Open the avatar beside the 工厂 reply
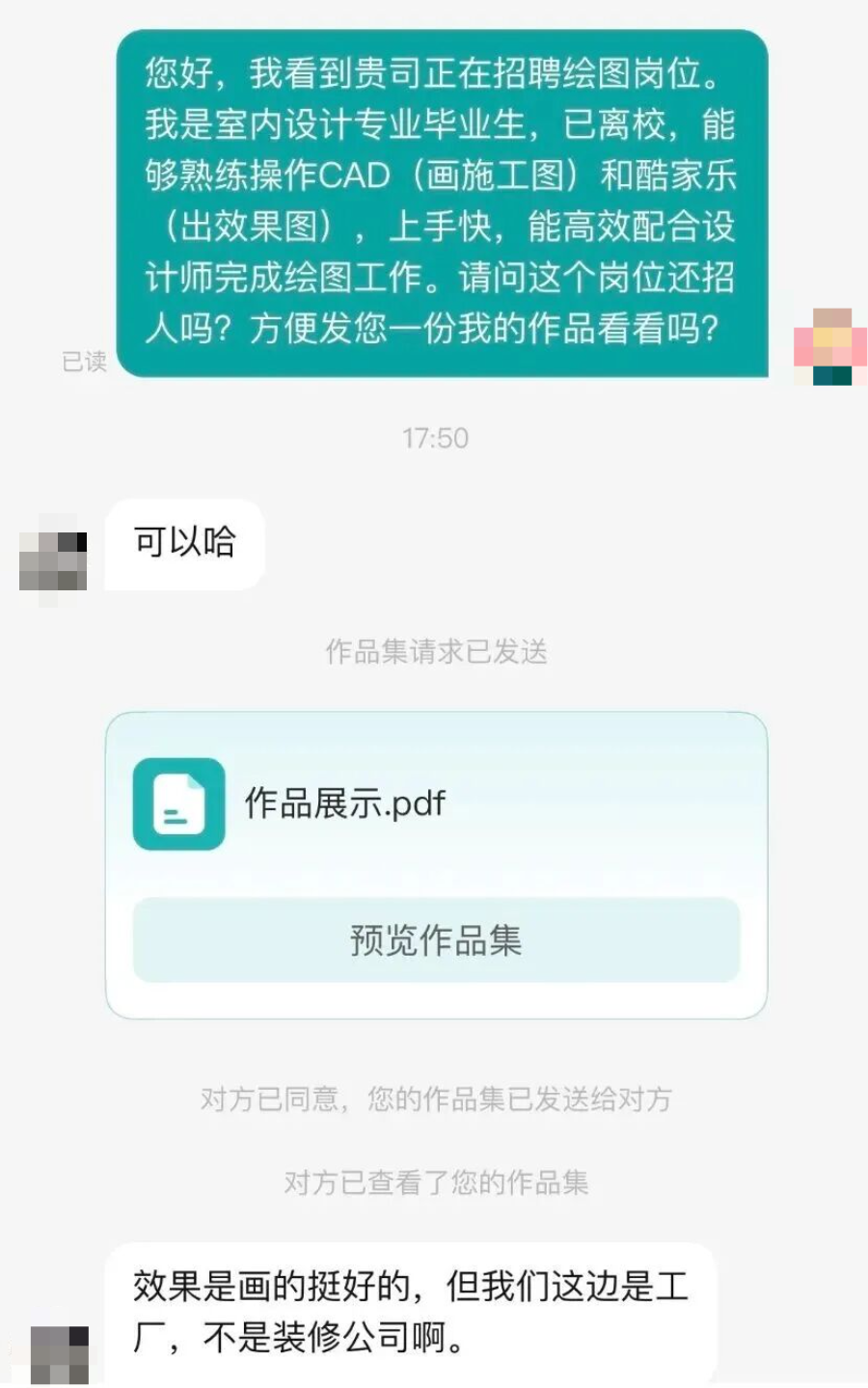The width and height of the screenshot is (868, 1388). (59, 1354)
